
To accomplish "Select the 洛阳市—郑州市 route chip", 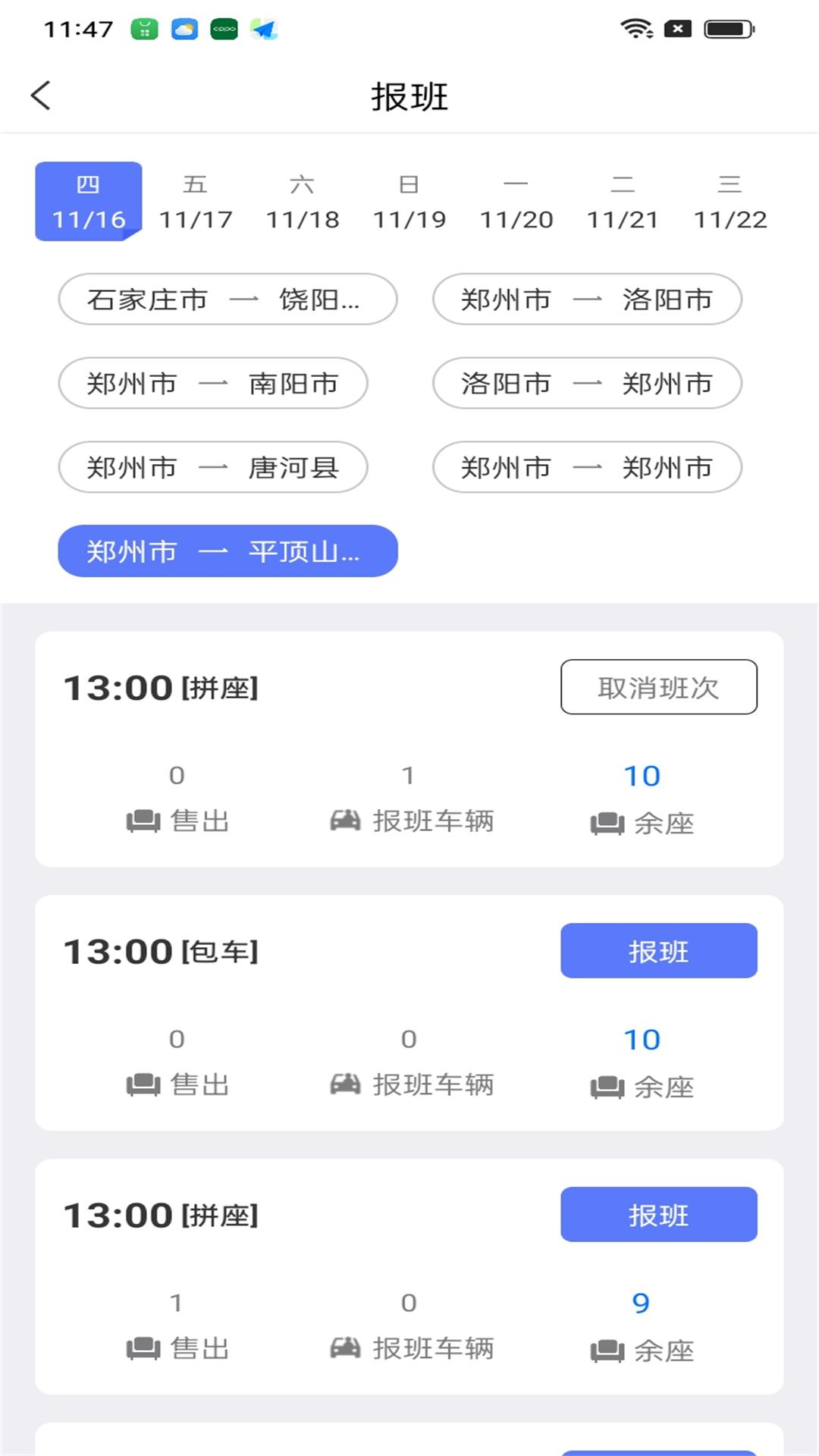I will (587, 384).
